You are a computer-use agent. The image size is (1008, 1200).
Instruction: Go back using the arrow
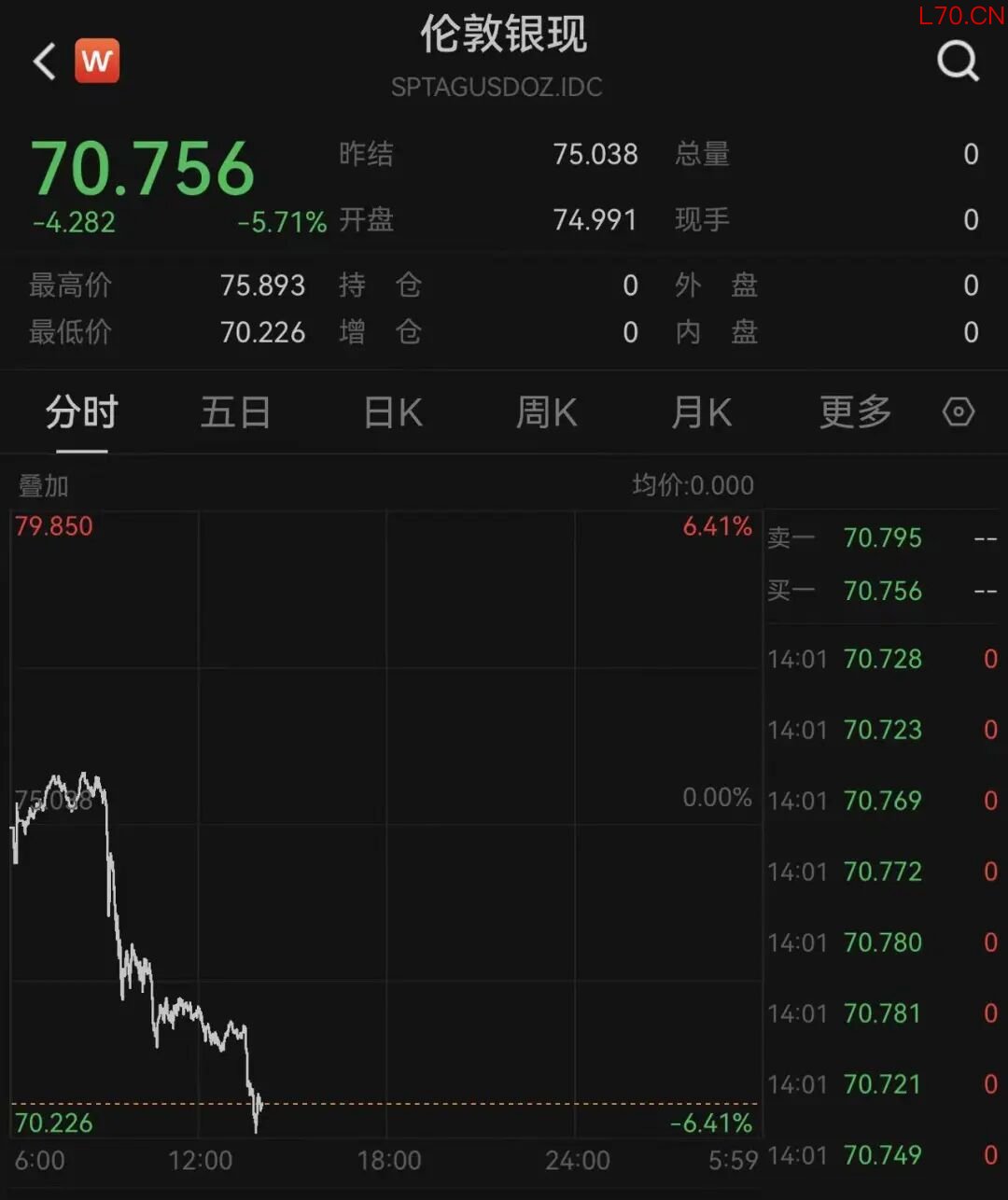(44, 62)
